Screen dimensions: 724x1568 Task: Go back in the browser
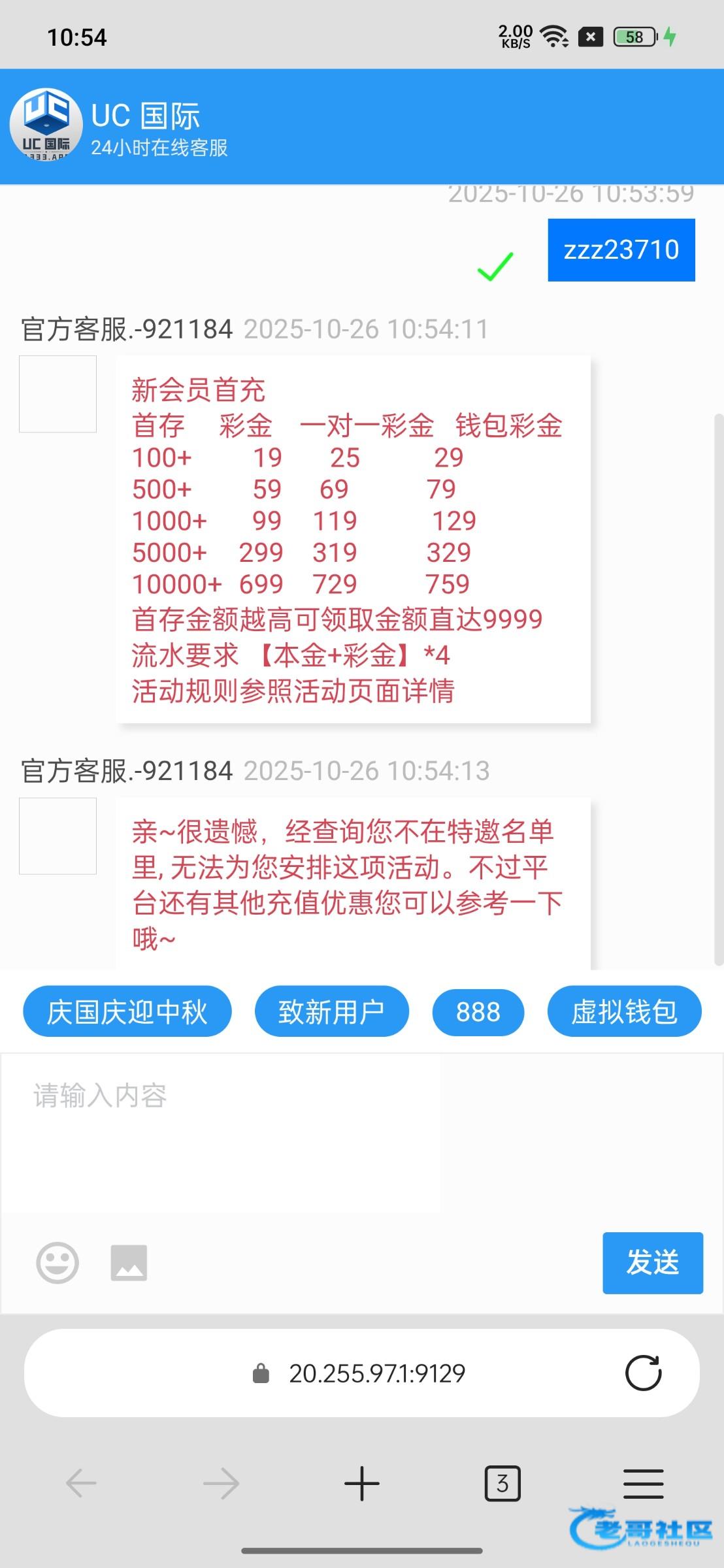(81, 1482)
